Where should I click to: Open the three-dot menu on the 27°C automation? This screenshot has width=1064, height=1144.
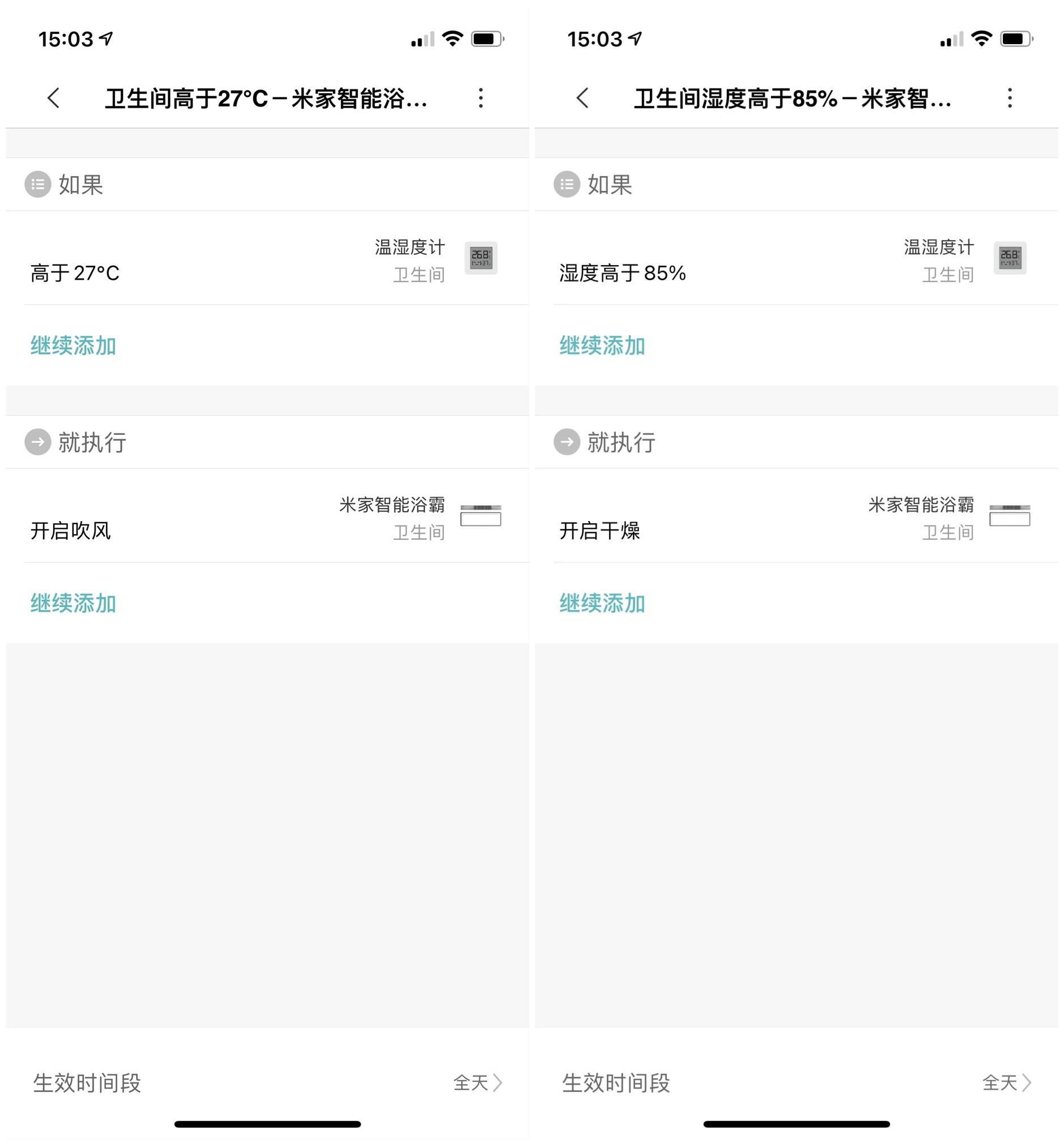[482, 99]
